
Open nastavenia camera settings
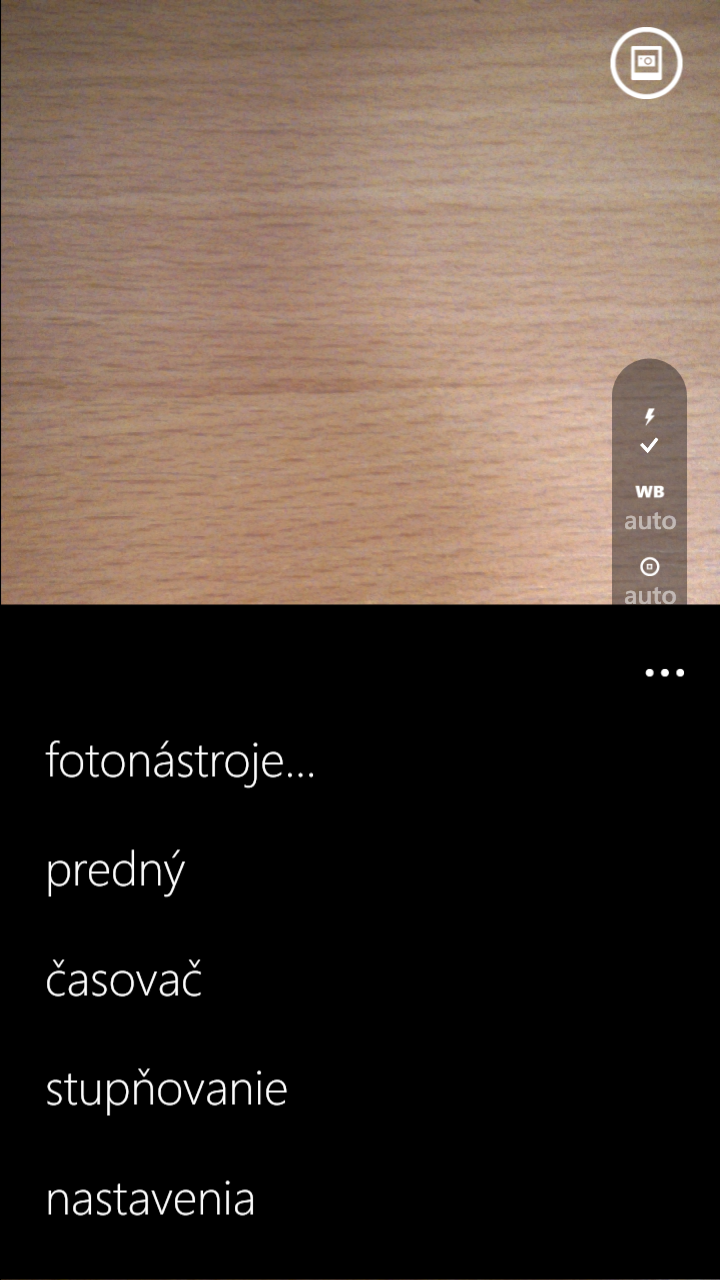click(151, 1199)
